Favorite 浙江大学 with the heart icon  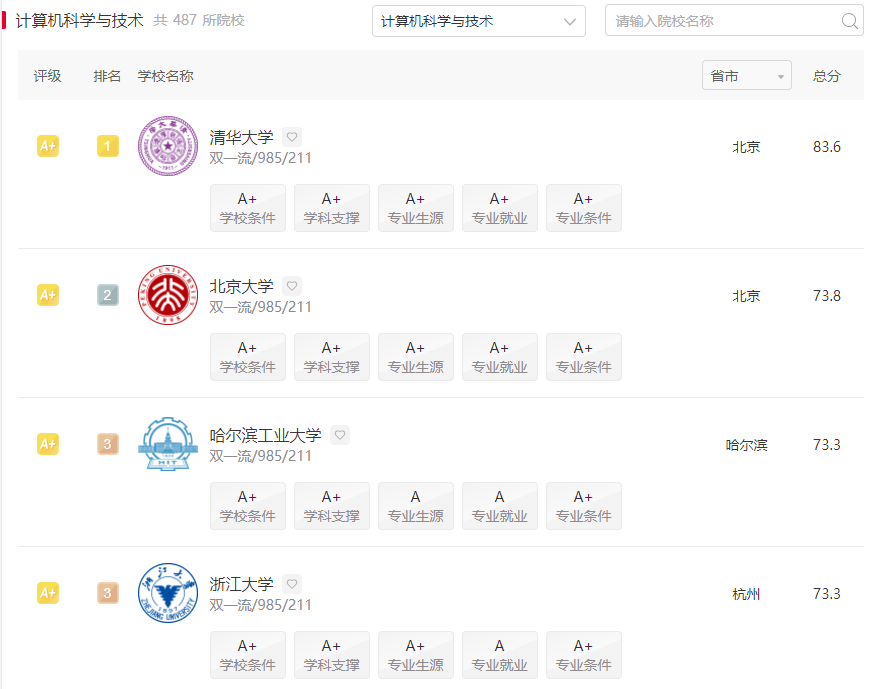pos(291,584)
